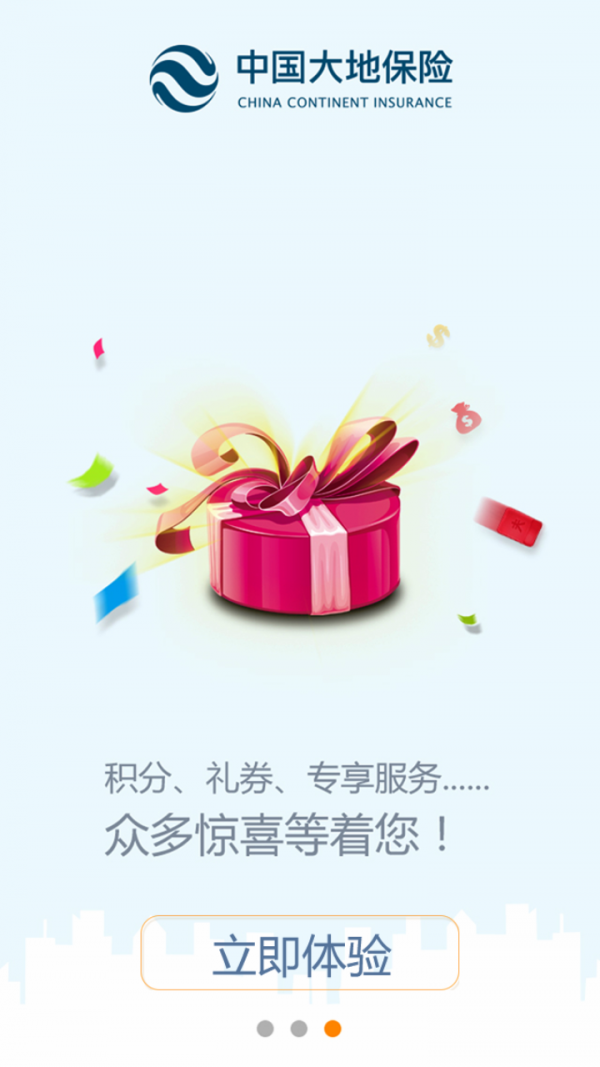Viewport: 600px width, 1067px height.
Task: Select the second page indicator dot
Action: [299, 1028]
